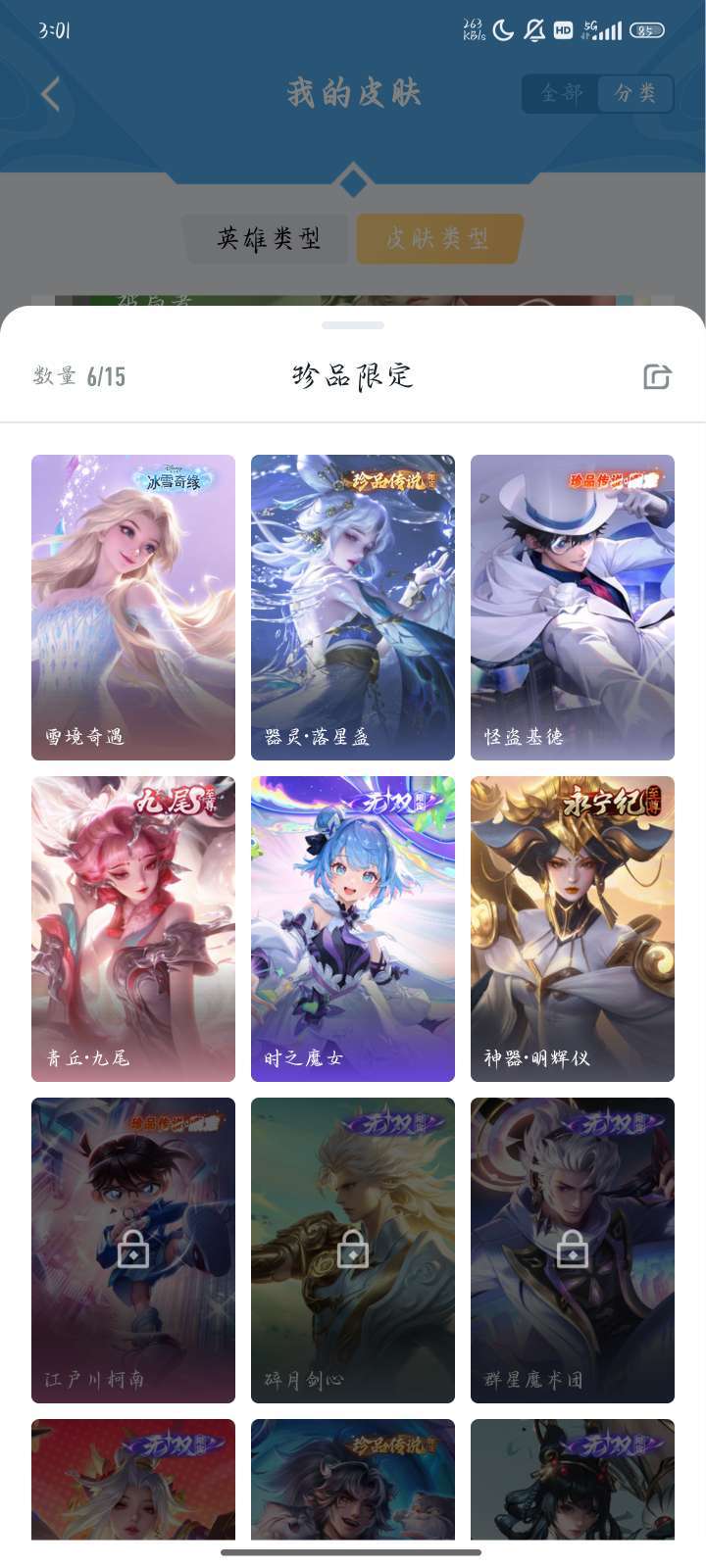706x1568 pixels.
Task: Select the 青丘·九尾 skin card
Action: click(133, 929)
